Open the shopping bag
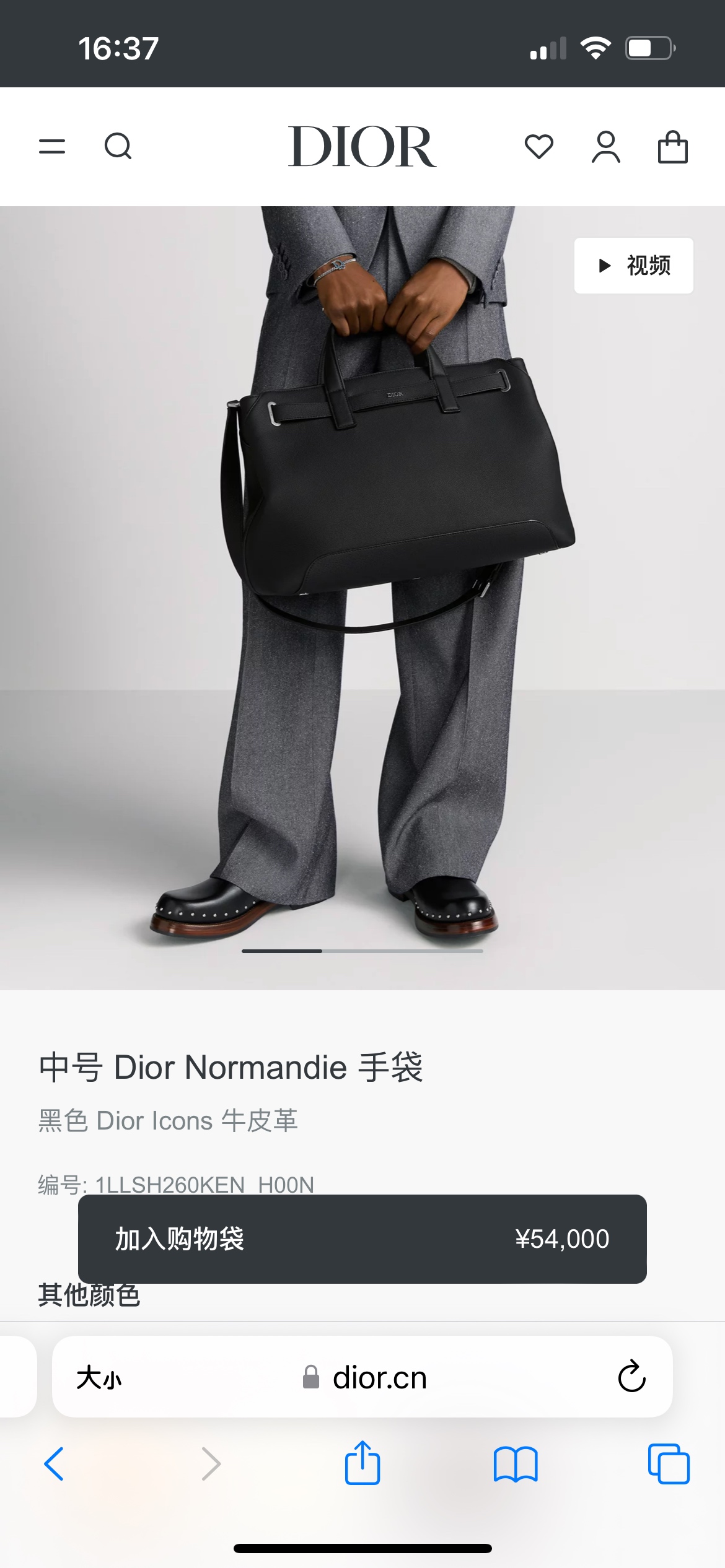 click(x=672, y=147)
